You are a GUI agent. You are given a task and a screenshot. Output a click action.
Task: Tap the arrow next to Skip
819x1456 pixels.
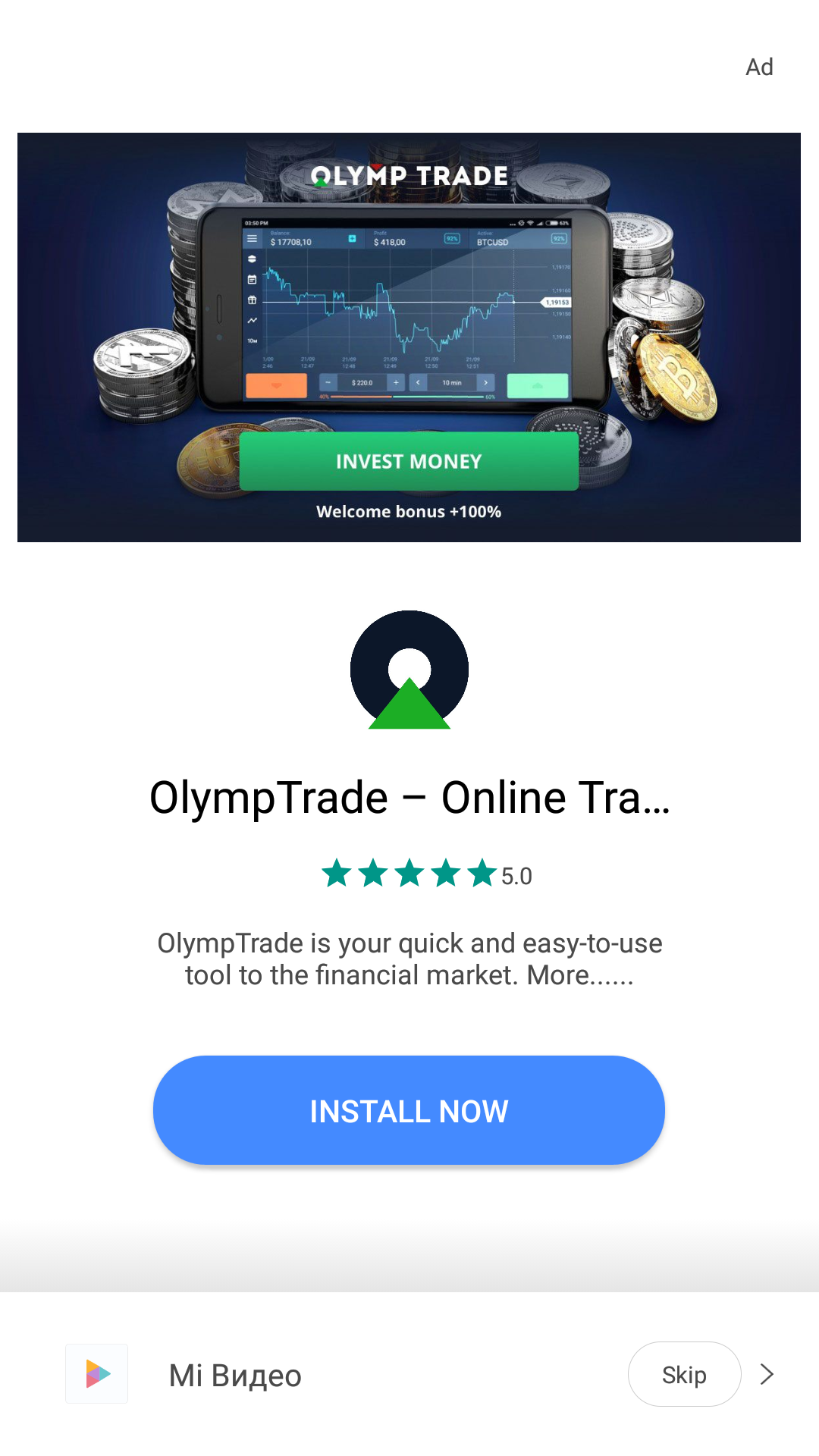tap(767, 1374)
